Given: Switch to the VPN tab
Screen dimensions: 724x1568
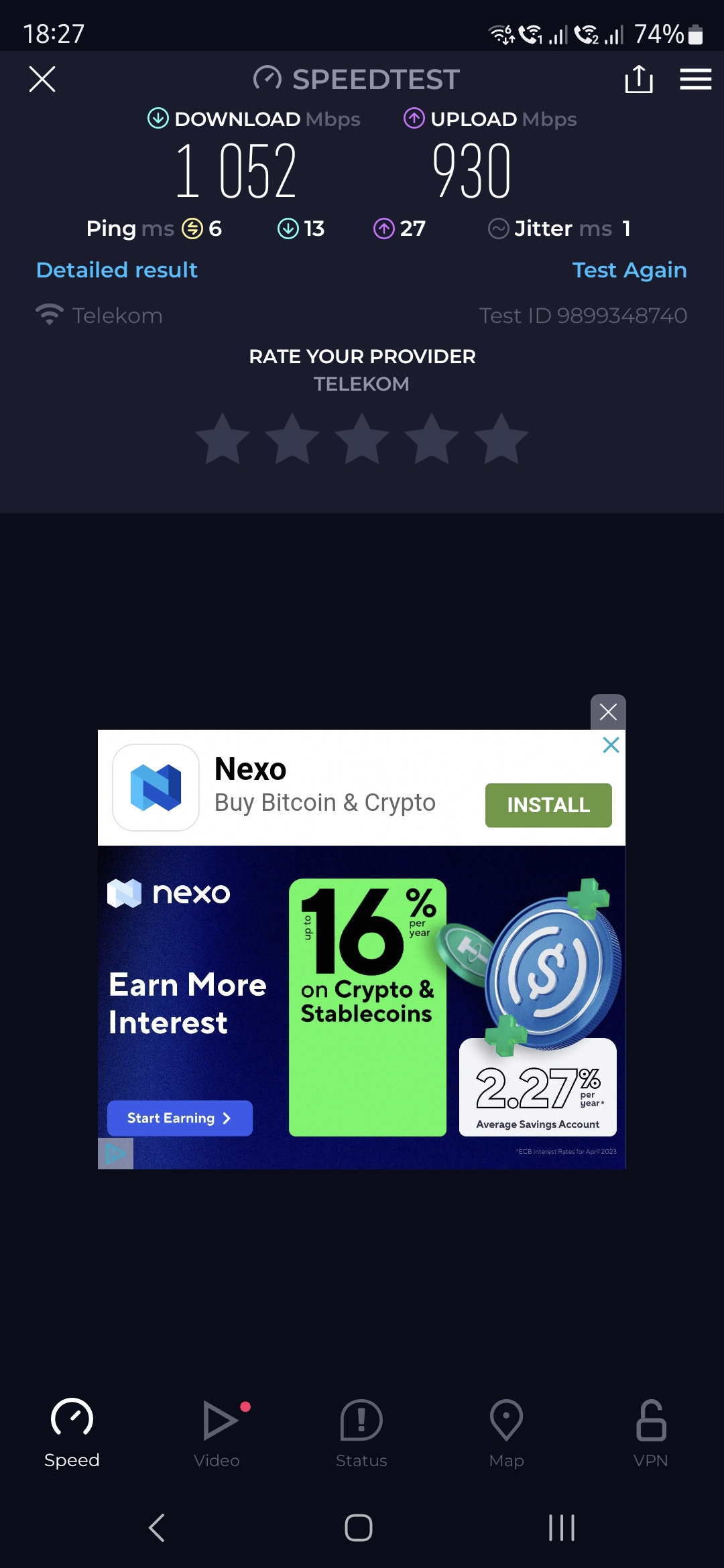Looking at the screenshot, I should pyautogui.click(x=650, y=1432).
